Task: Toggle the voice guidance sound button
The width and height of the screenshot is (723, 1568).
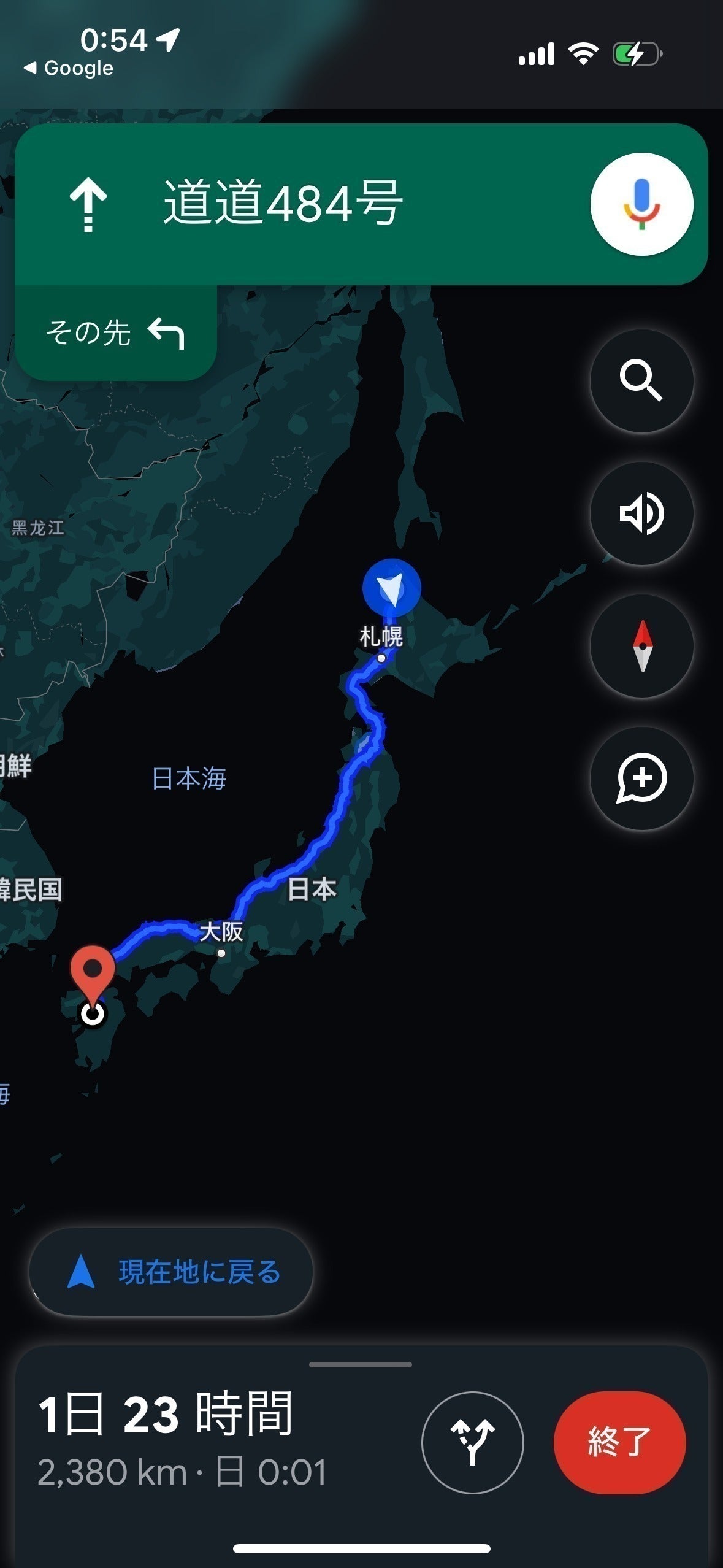Action: [x=641, y=513]
